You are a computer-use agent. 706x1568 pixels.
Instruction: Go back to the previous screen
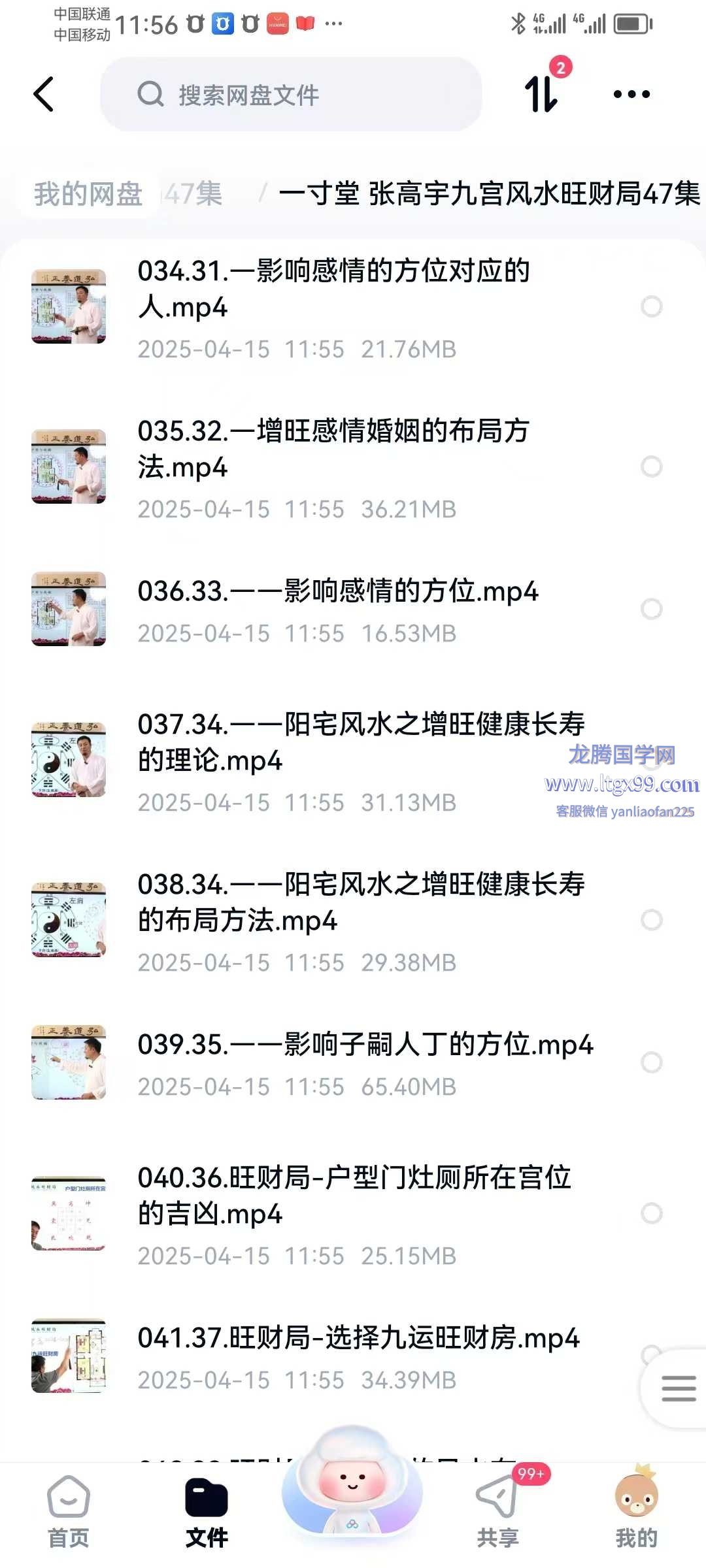pyautogui.click(x=44, y=95)
